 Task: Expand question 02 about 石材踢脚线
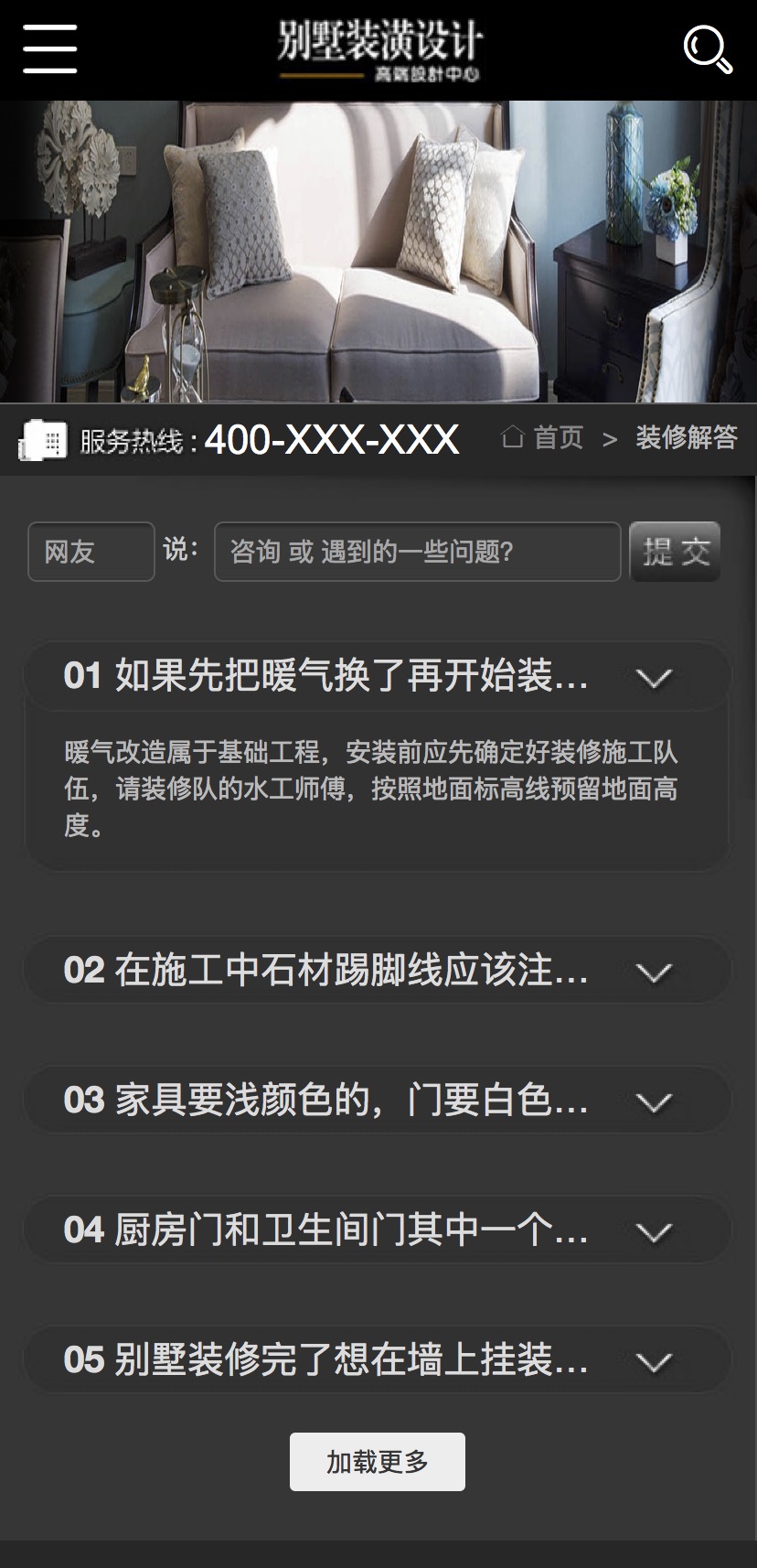click(x=377, y=970)
